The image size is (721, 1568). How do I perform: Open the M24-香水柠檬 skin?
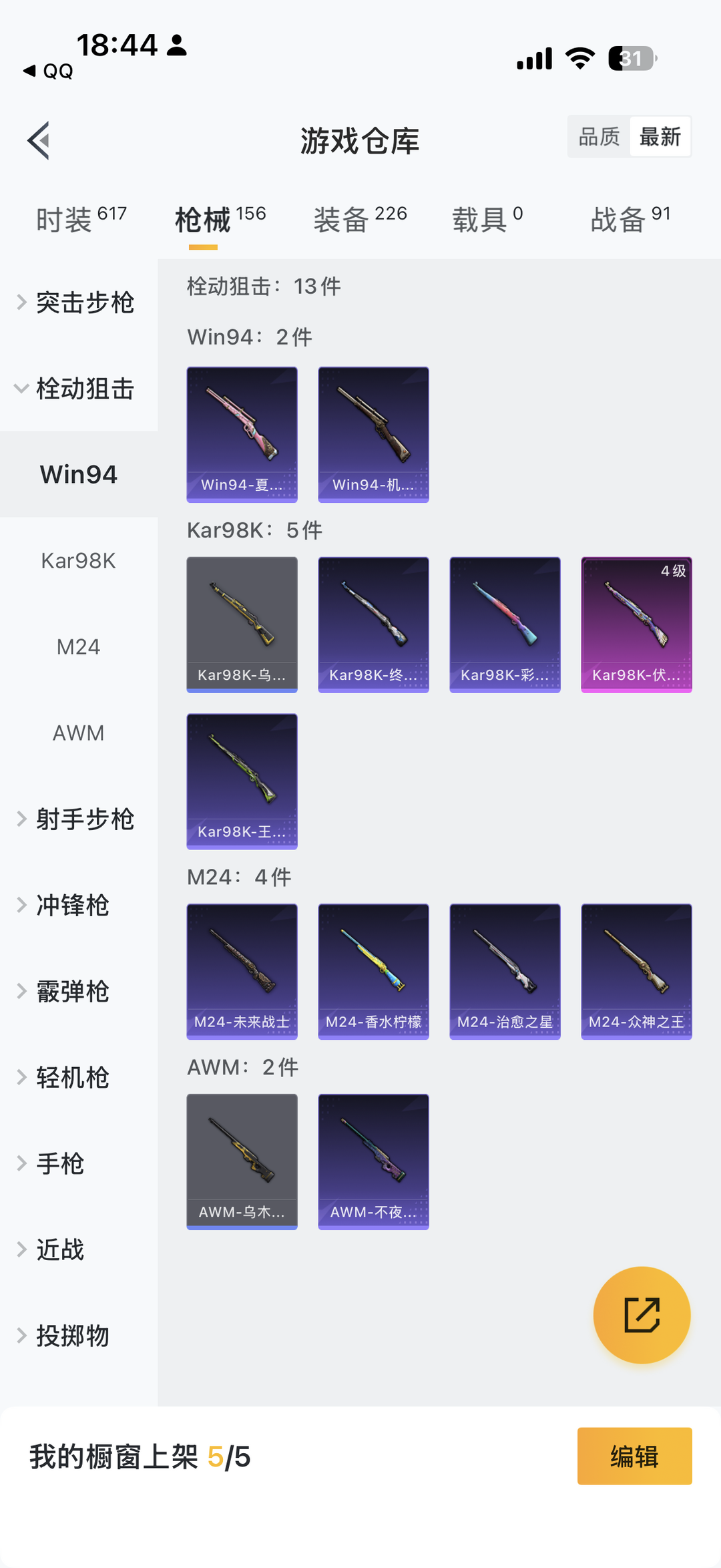pyautogui.click(x=373, y=972)
